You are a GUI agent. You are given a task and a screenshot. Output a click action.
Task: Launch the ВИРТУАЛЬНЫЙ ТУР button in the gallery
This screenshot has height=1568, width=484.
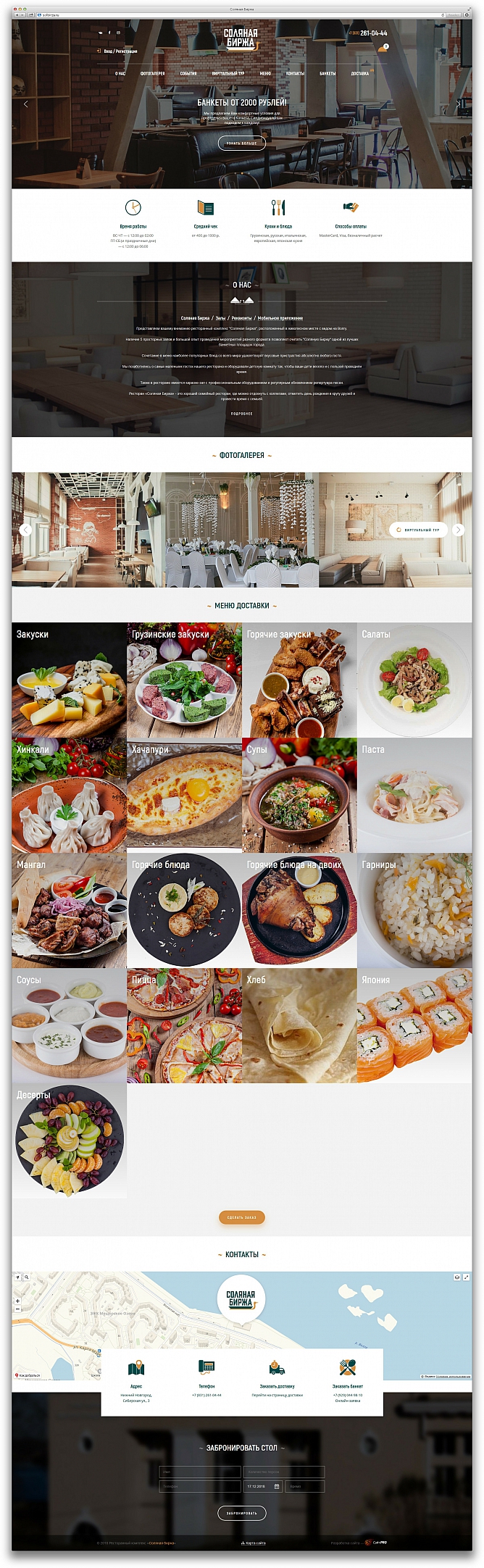click(419, 530)
